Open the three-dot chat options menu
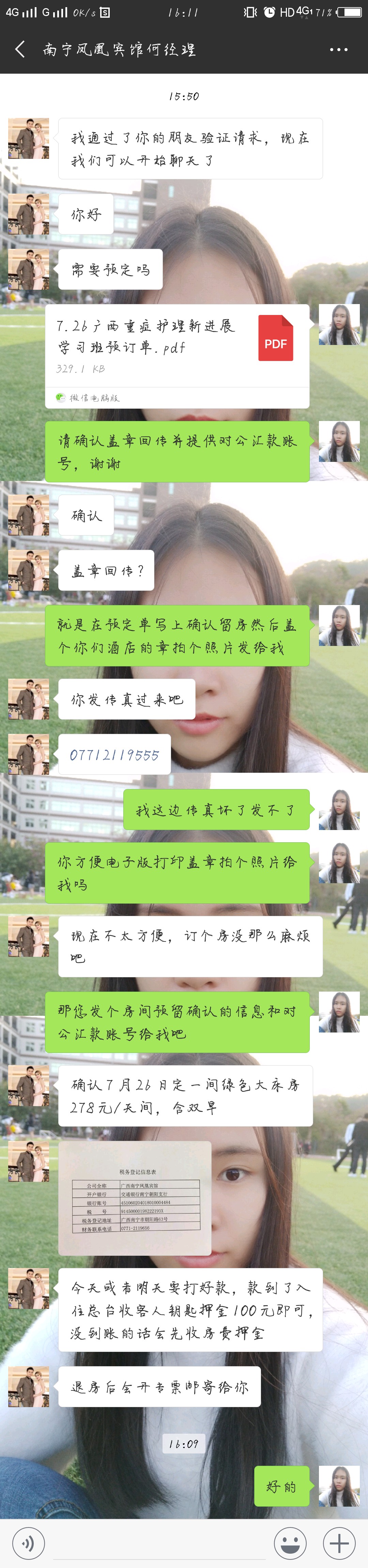 [x=339, y=49]
